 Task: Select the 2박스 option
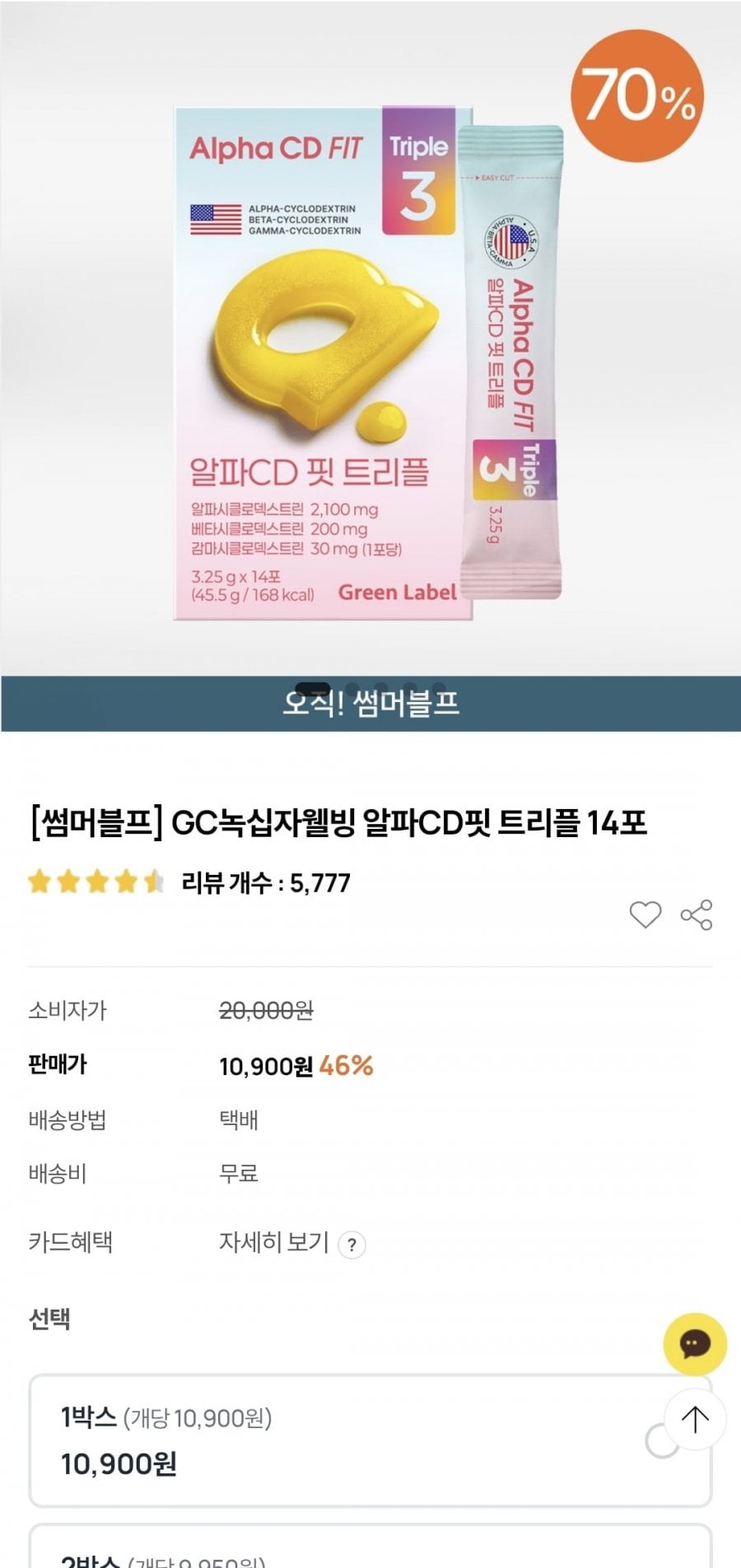pyautogui.click(x=370, y=1546)
